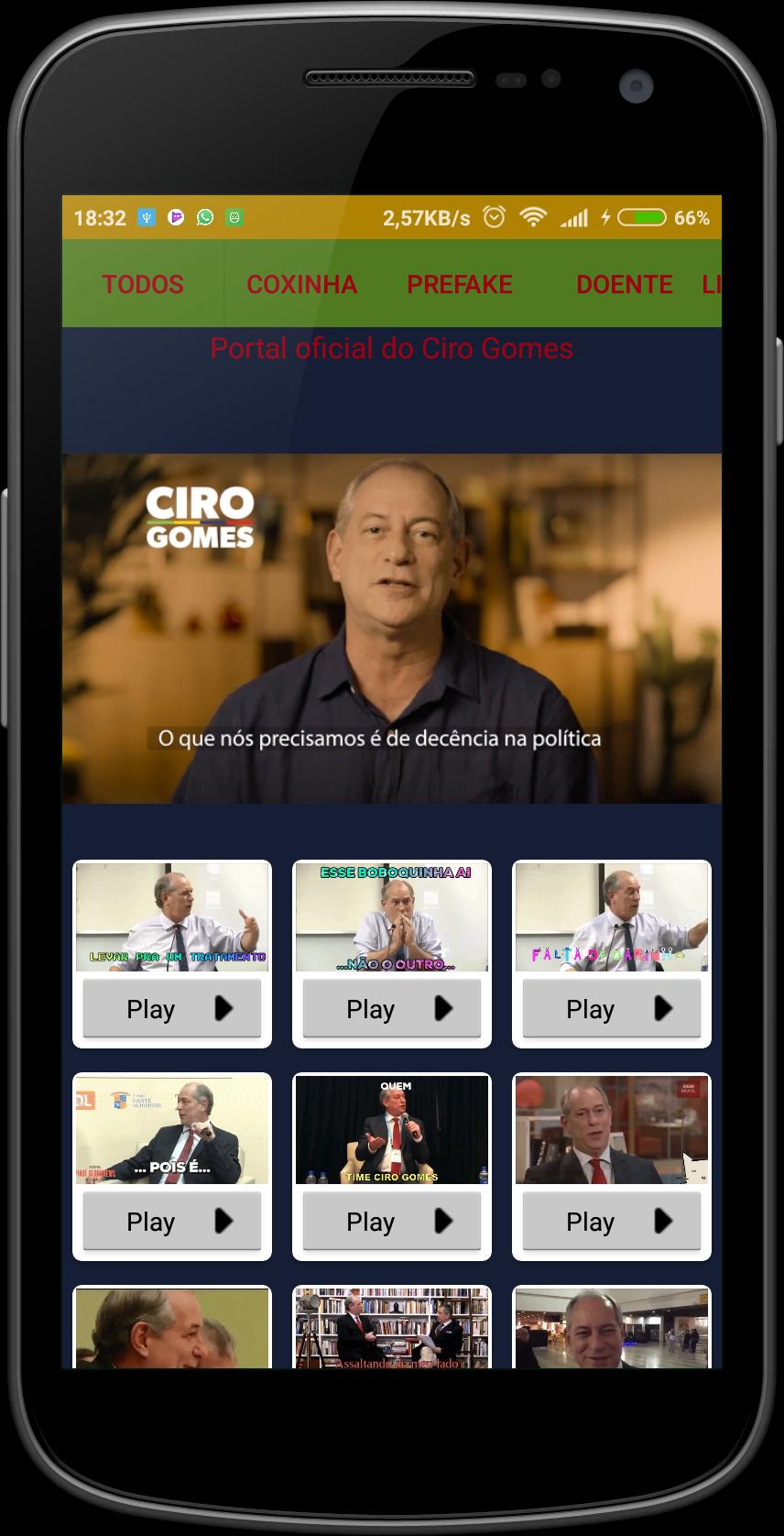This screenshot has height=1536, width=784.
Task: Show the DOENTE tab
Action: point(624,284)
